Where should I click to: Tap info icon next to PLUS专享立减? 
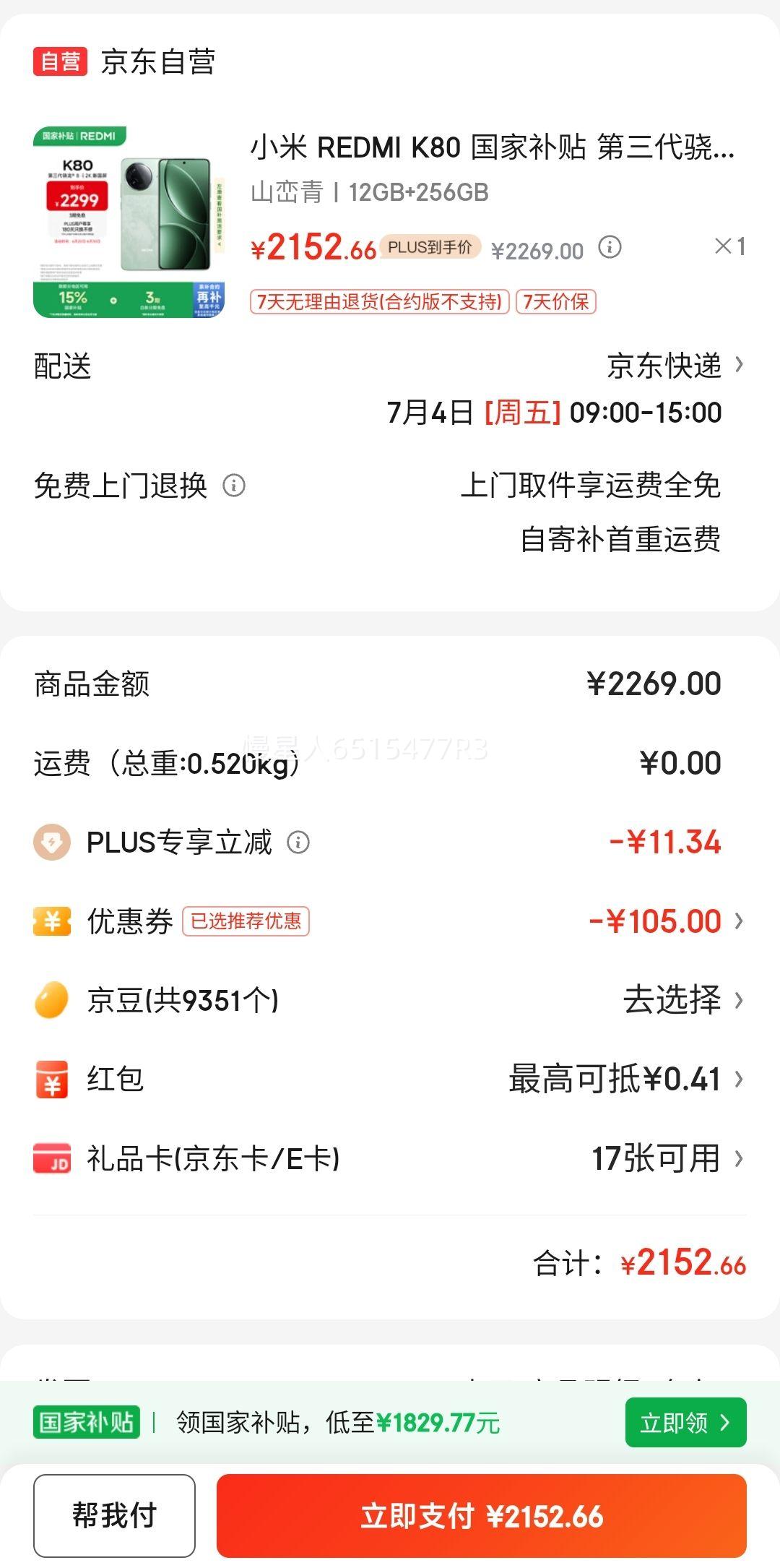coord(298,842)
